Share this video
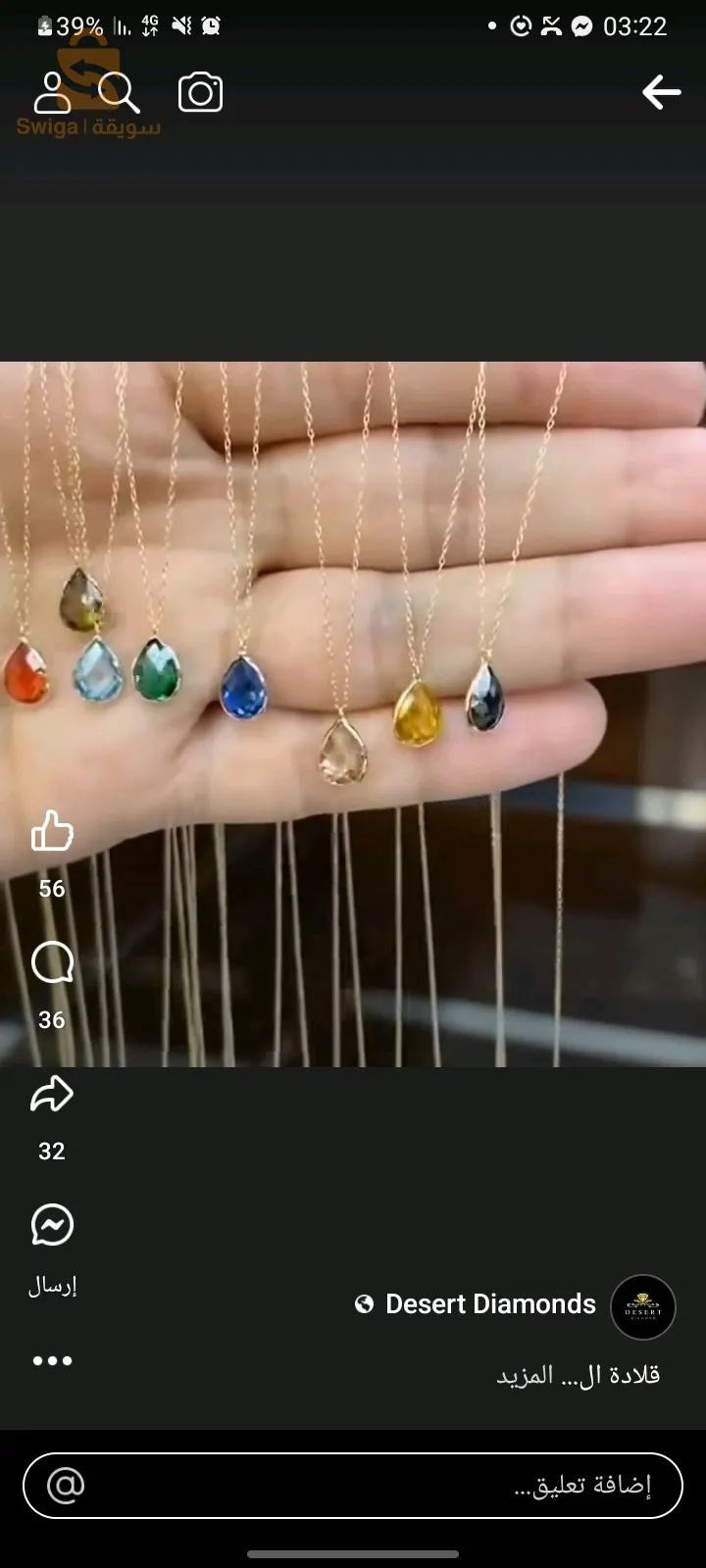The height and width of the screenshot is (1568, 706). [x=52, y=1095]
